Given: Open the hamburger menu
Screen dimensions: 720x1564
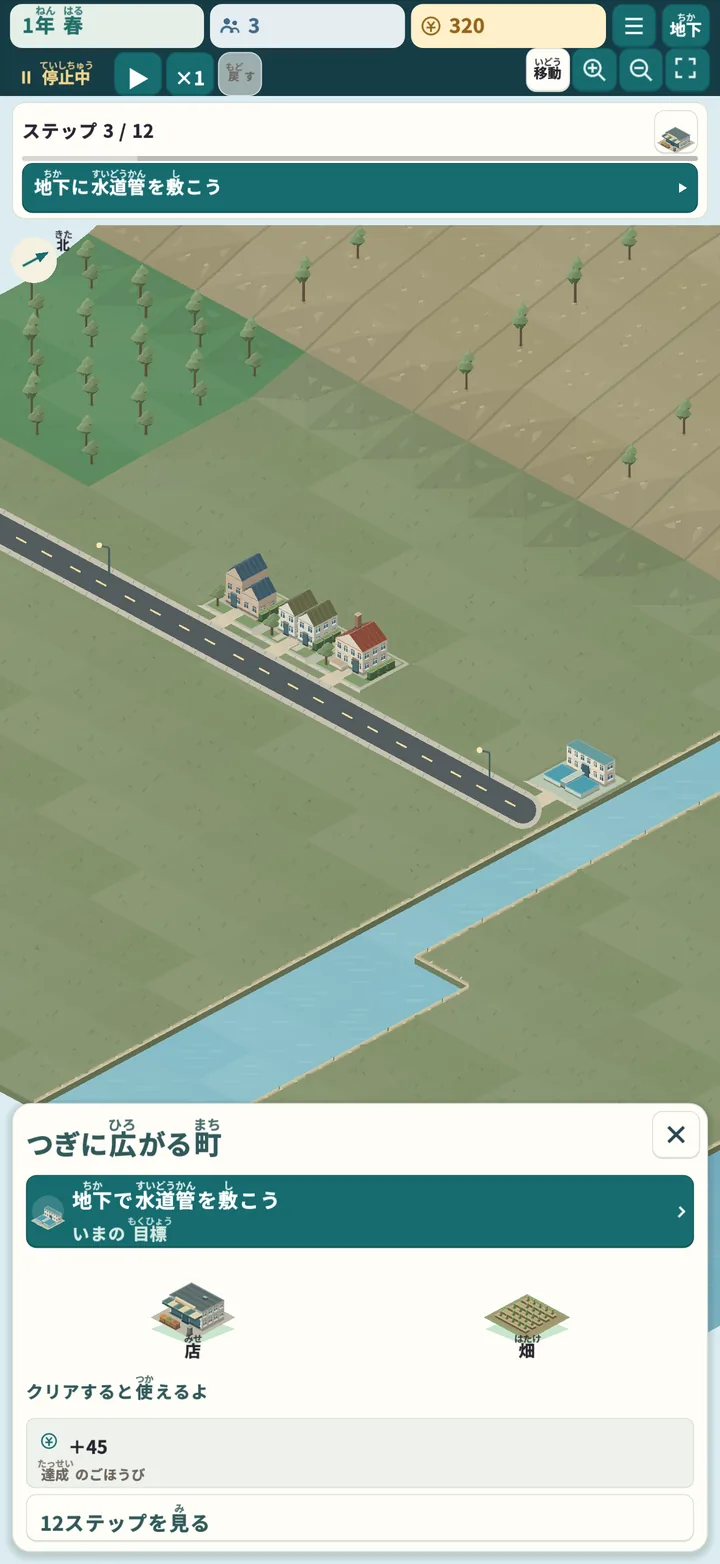Looking at the screenshot, I should point(634,26).
